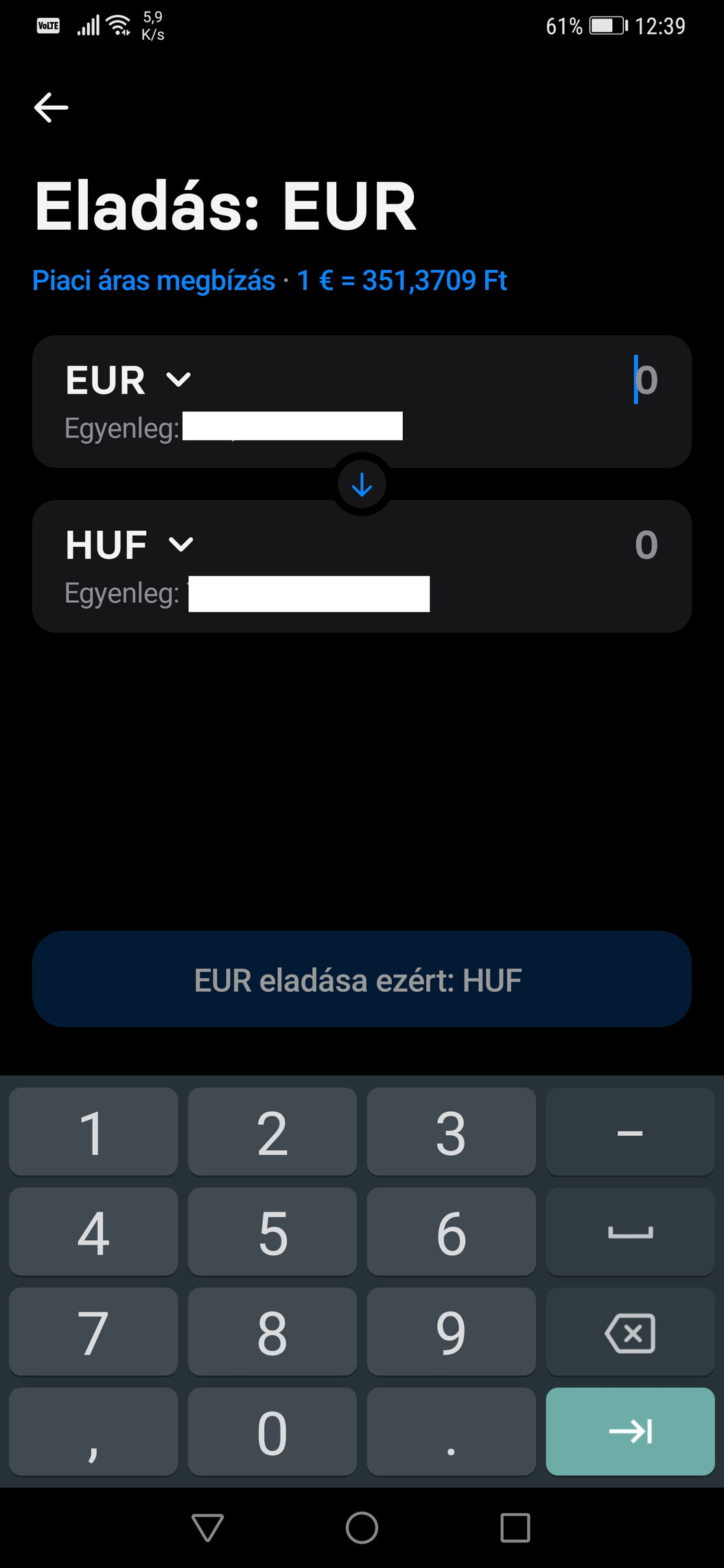Tap EUR eladása ezért: HUF button
724x1568 pixels.
point(362,979)
